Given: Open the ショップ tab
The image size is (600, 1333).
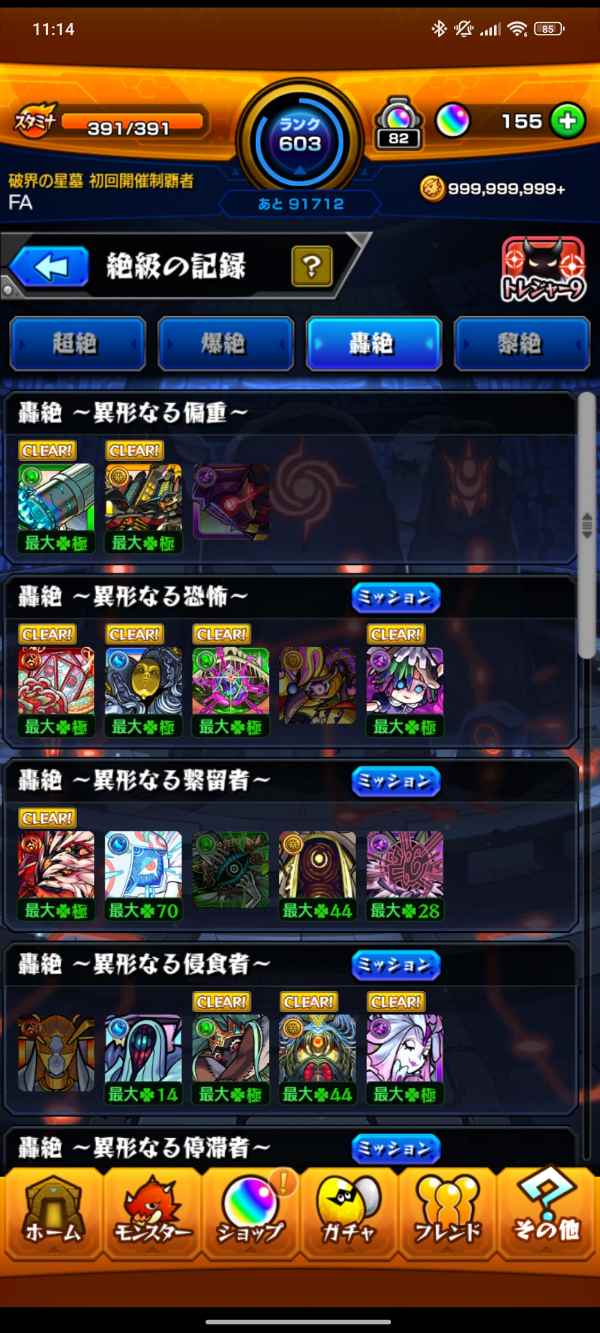Looking at the screenshot, I should (x=250, y=1212).
